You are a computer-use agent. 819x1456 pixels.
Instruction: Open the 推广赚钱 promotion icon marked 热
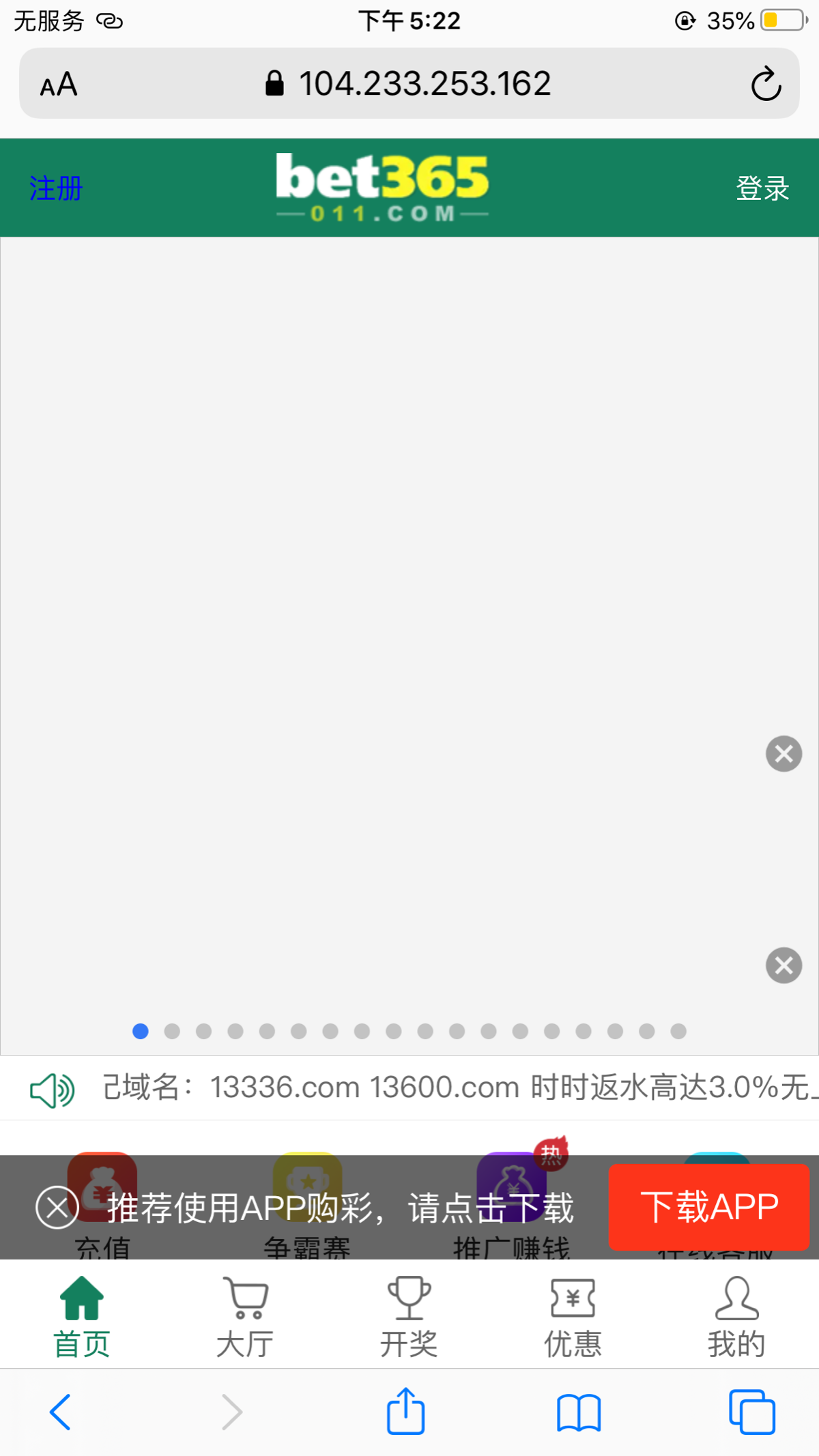pyautogui.click(x=513, y=1187)
